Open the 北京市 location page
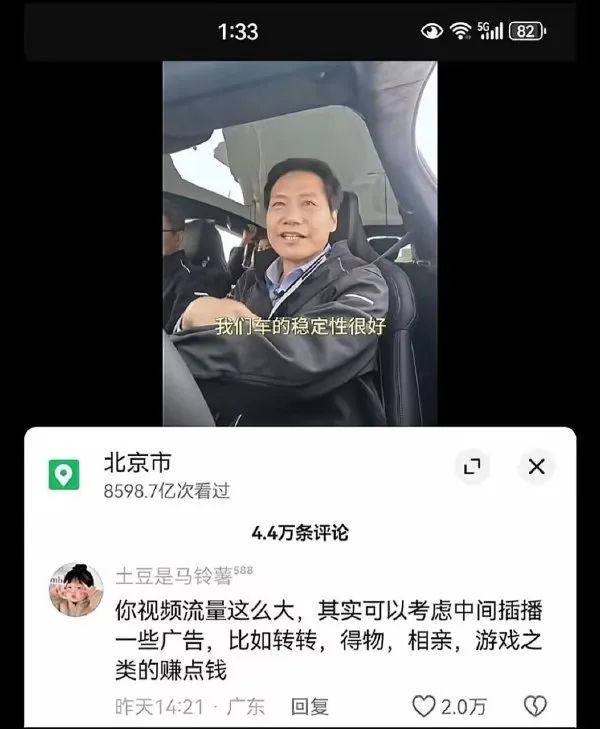Viewport: 600px width, 729px height. (x=137, y=463)
